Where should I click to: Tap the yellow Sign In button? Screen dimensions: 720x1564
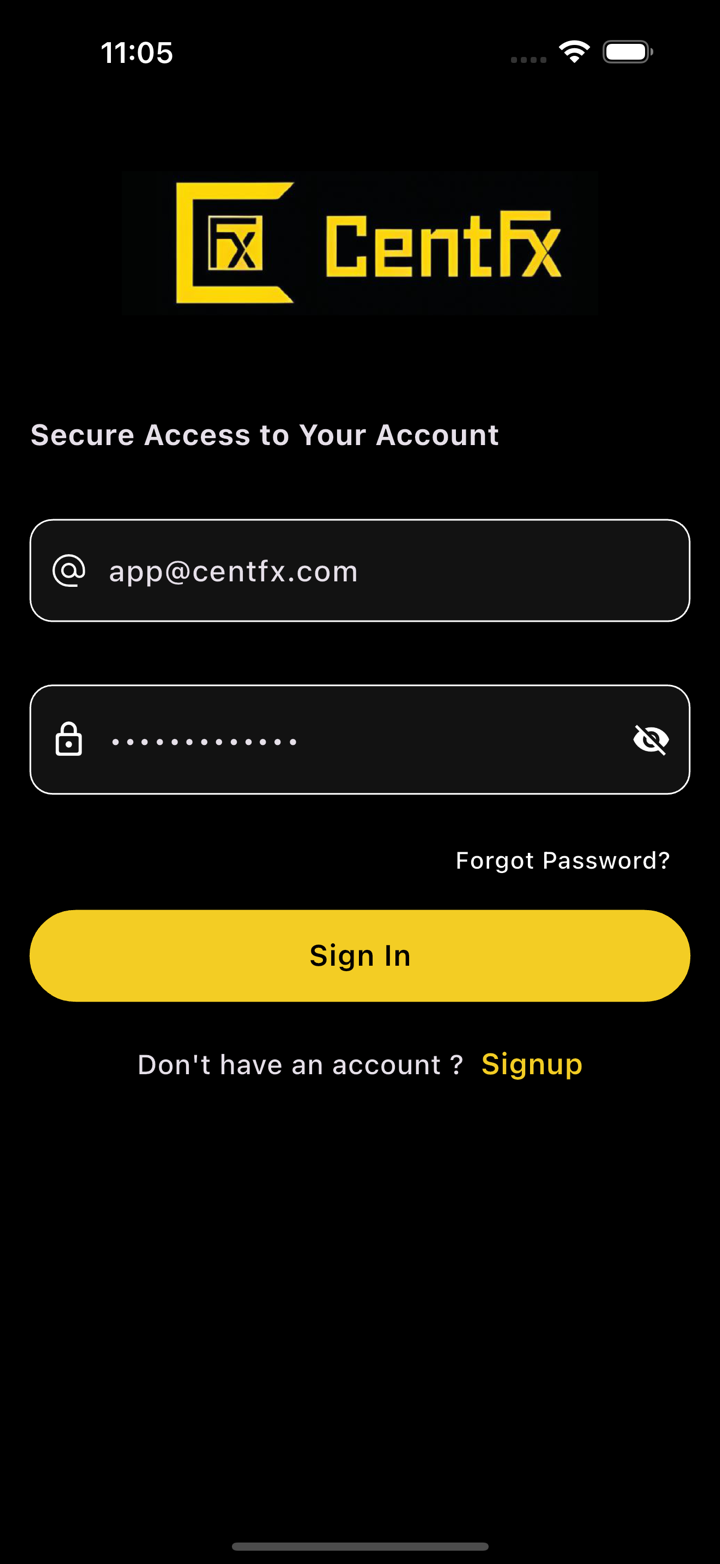pos(360,956)
